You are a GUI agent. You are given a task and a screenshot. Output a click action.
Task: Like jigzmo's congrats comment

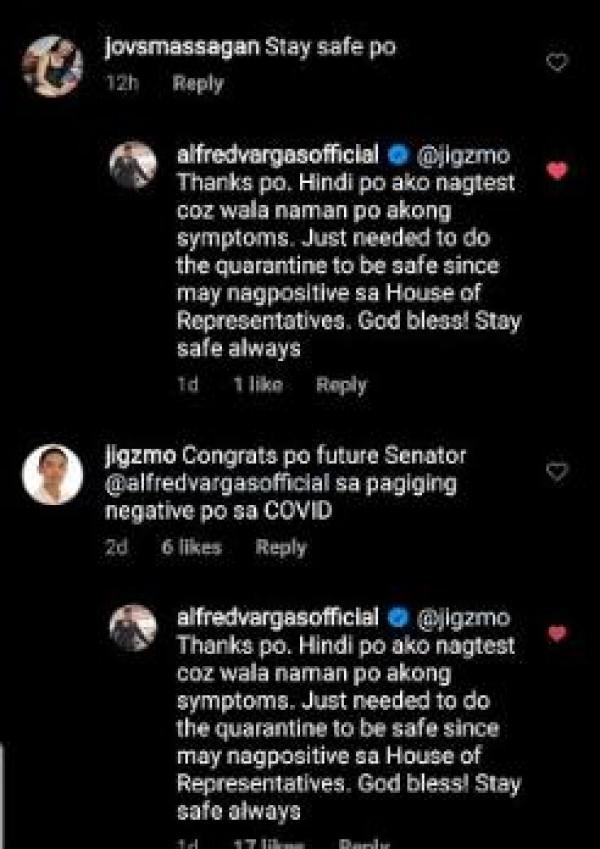point(558,470)
